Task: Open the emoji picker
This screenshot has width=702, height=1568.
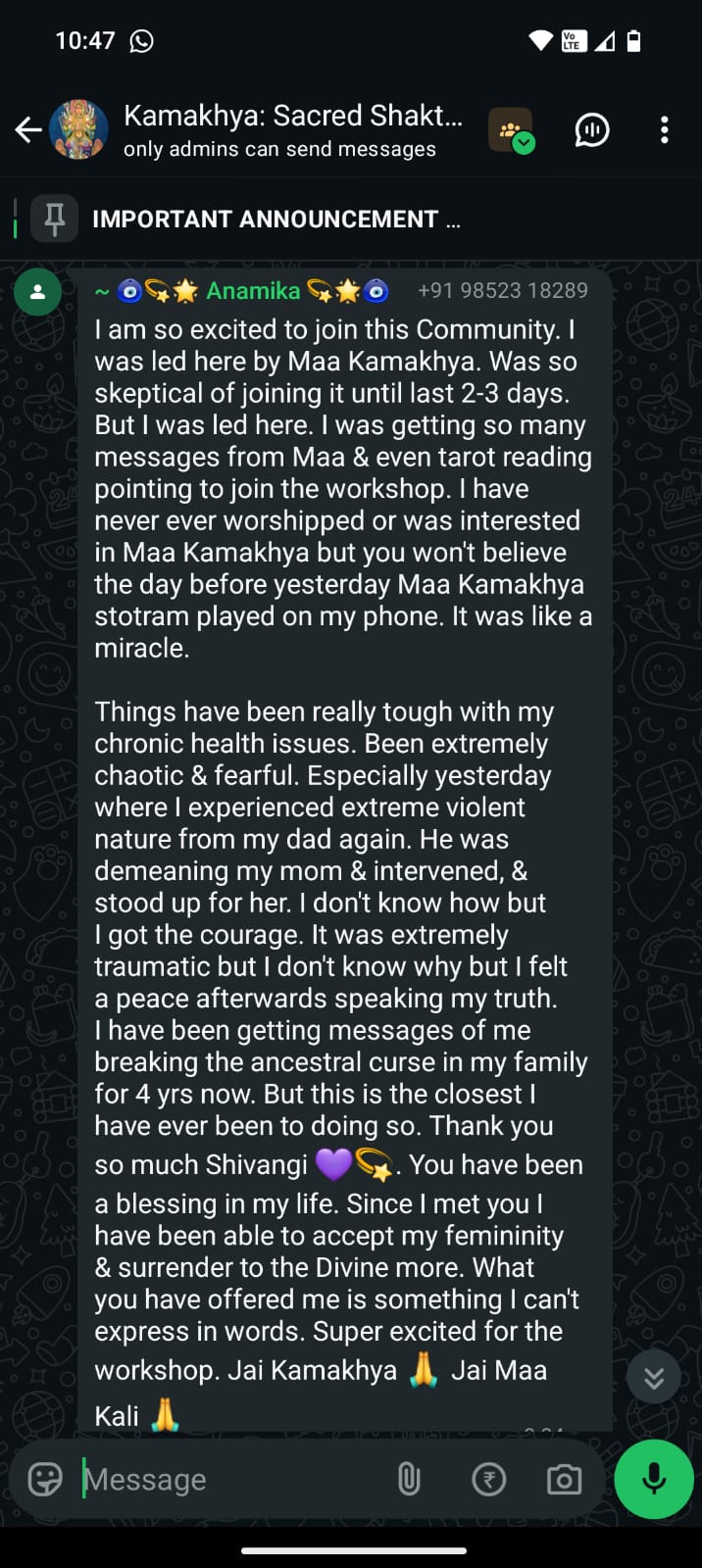Action: coord(45,1479)
